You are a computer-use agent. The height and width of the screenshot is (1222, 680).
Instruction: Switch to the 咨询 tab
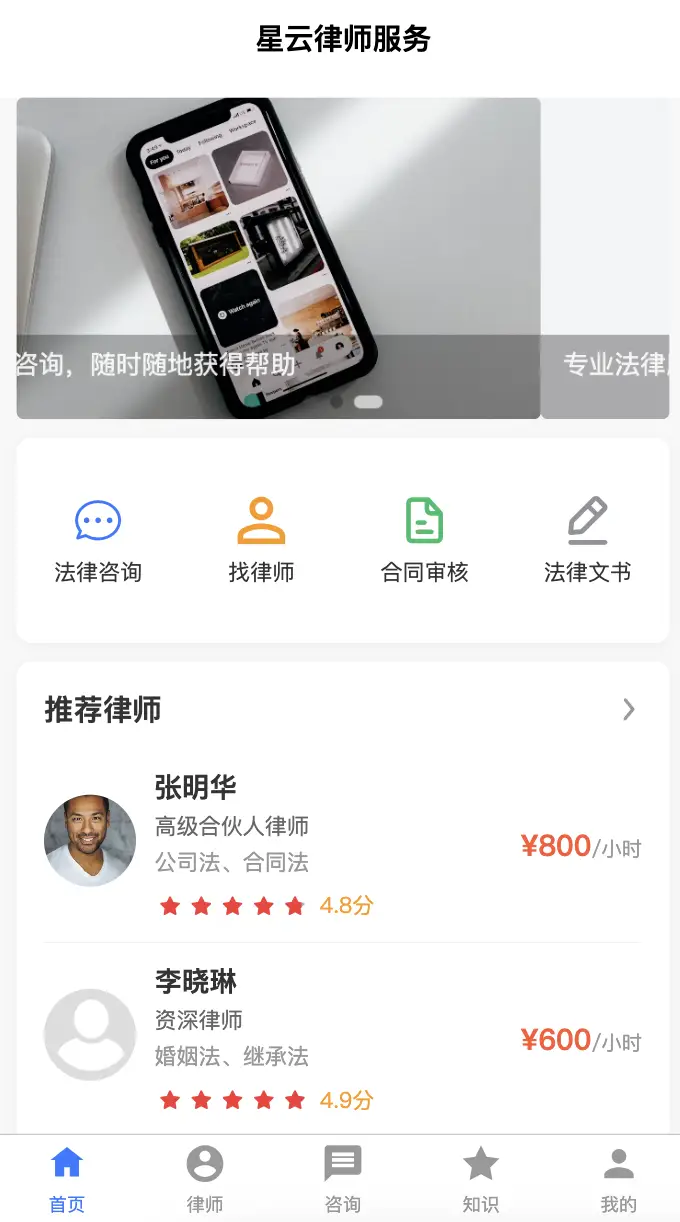[x=342, y=1179]
